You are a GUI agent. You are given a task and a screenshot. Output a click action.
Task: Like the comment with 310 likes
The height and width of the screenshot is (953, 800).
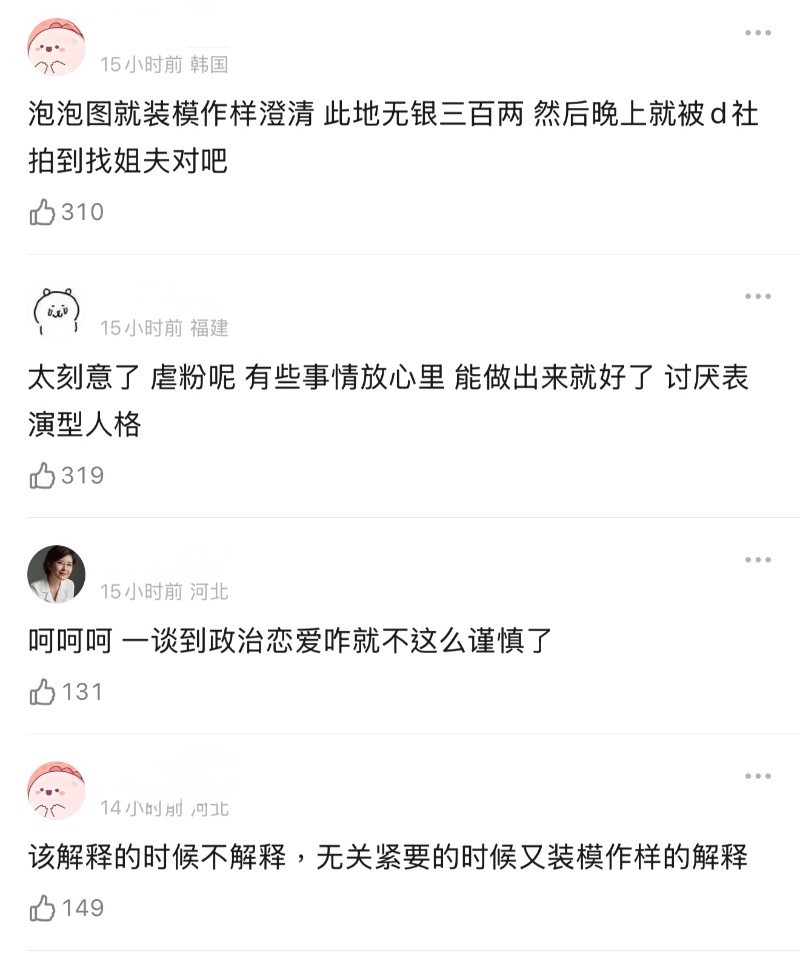(x=43, y=212)
